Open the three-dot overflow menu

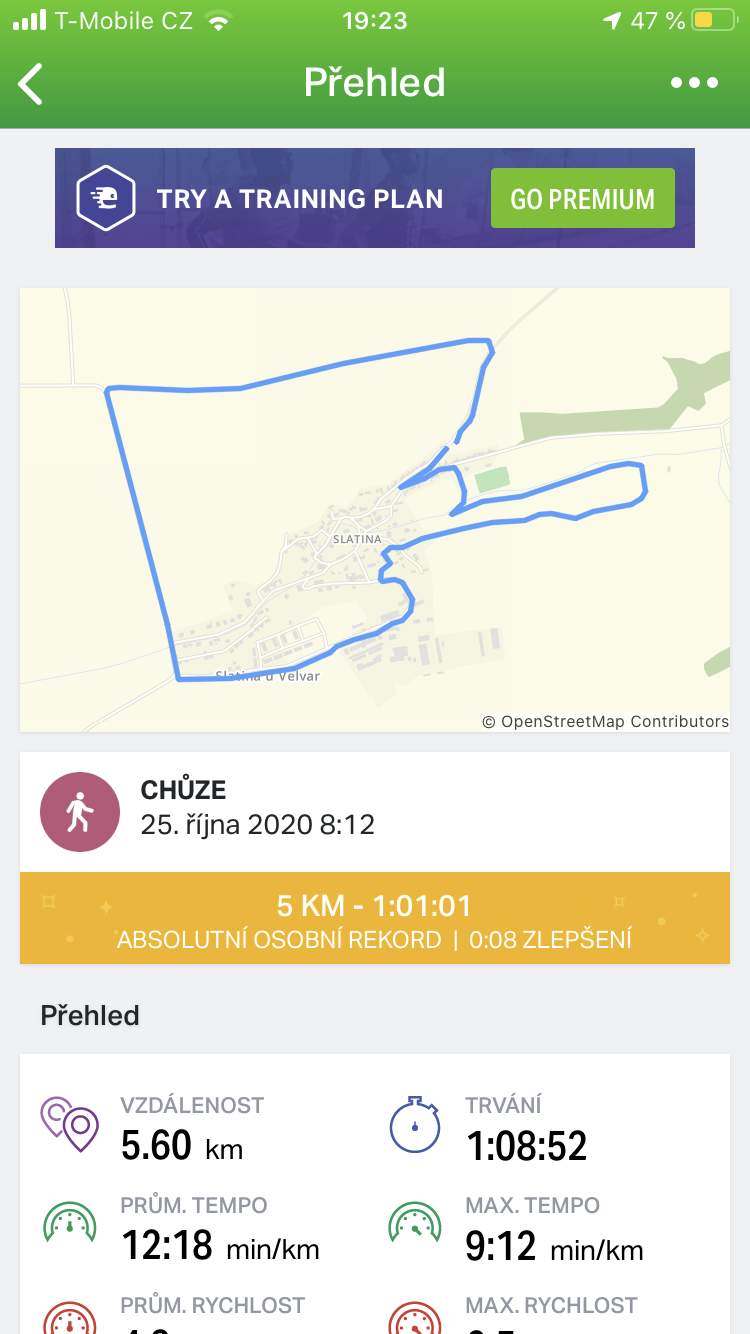point(694,83)
